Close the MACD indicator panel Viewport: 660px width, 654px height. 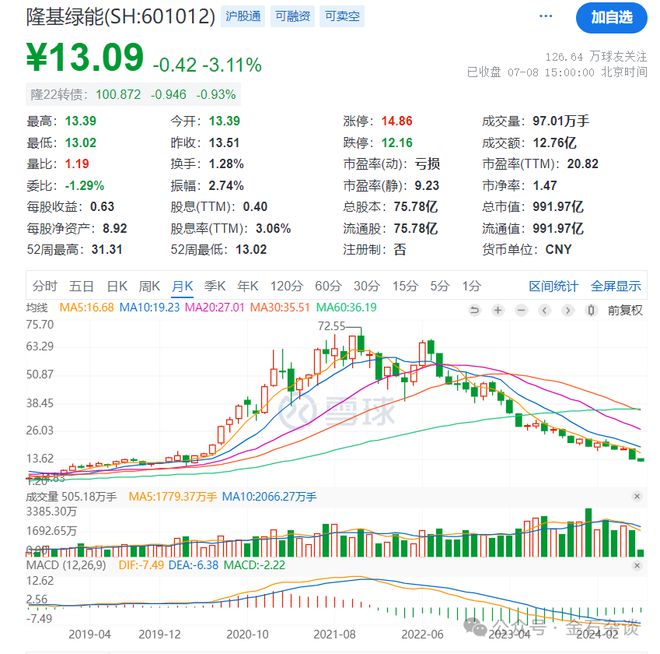click(x=637, y=566)
